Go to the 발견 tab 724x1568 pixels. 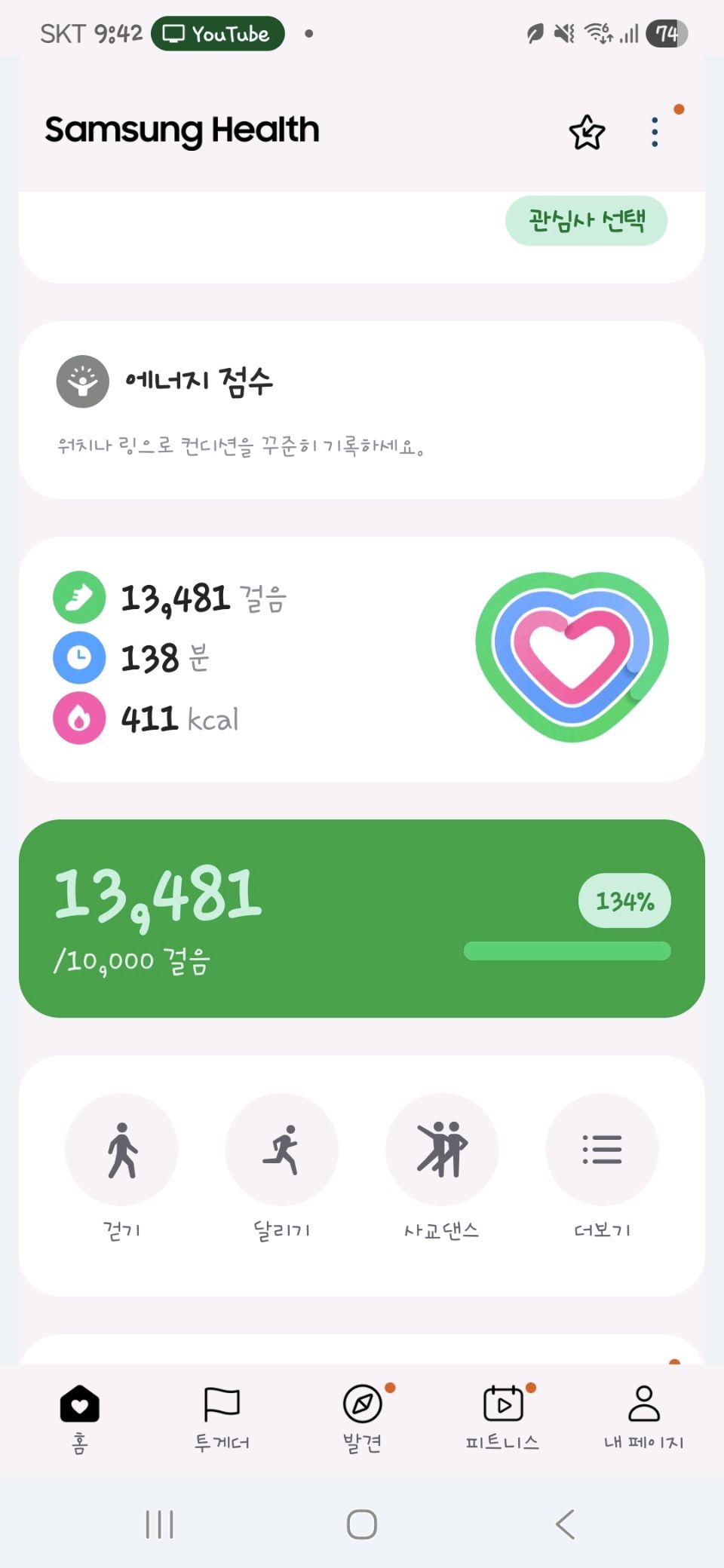[363, 1417]
